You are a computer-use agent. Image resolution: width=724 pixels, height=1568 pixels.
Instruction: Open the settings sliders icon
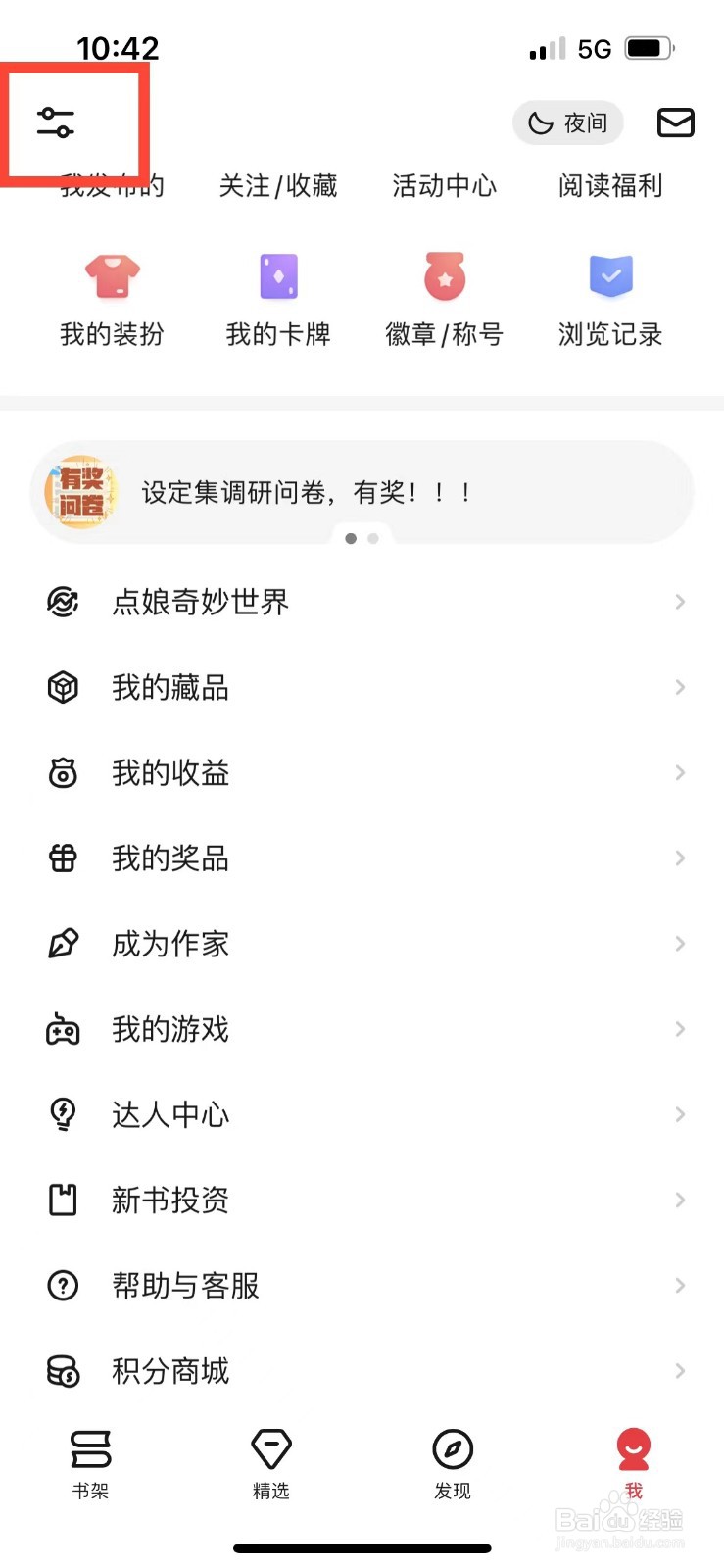[x=56, y=122]
